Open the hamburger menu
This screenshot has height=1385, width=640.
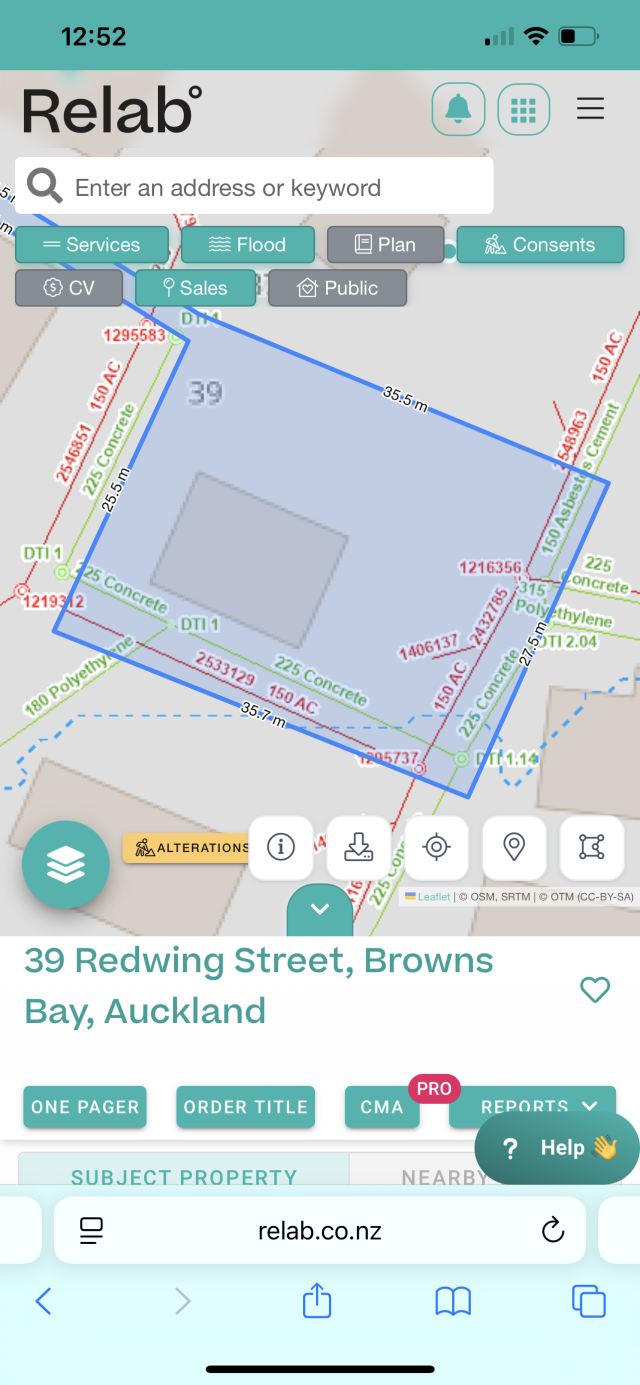(x=591, y=108)
